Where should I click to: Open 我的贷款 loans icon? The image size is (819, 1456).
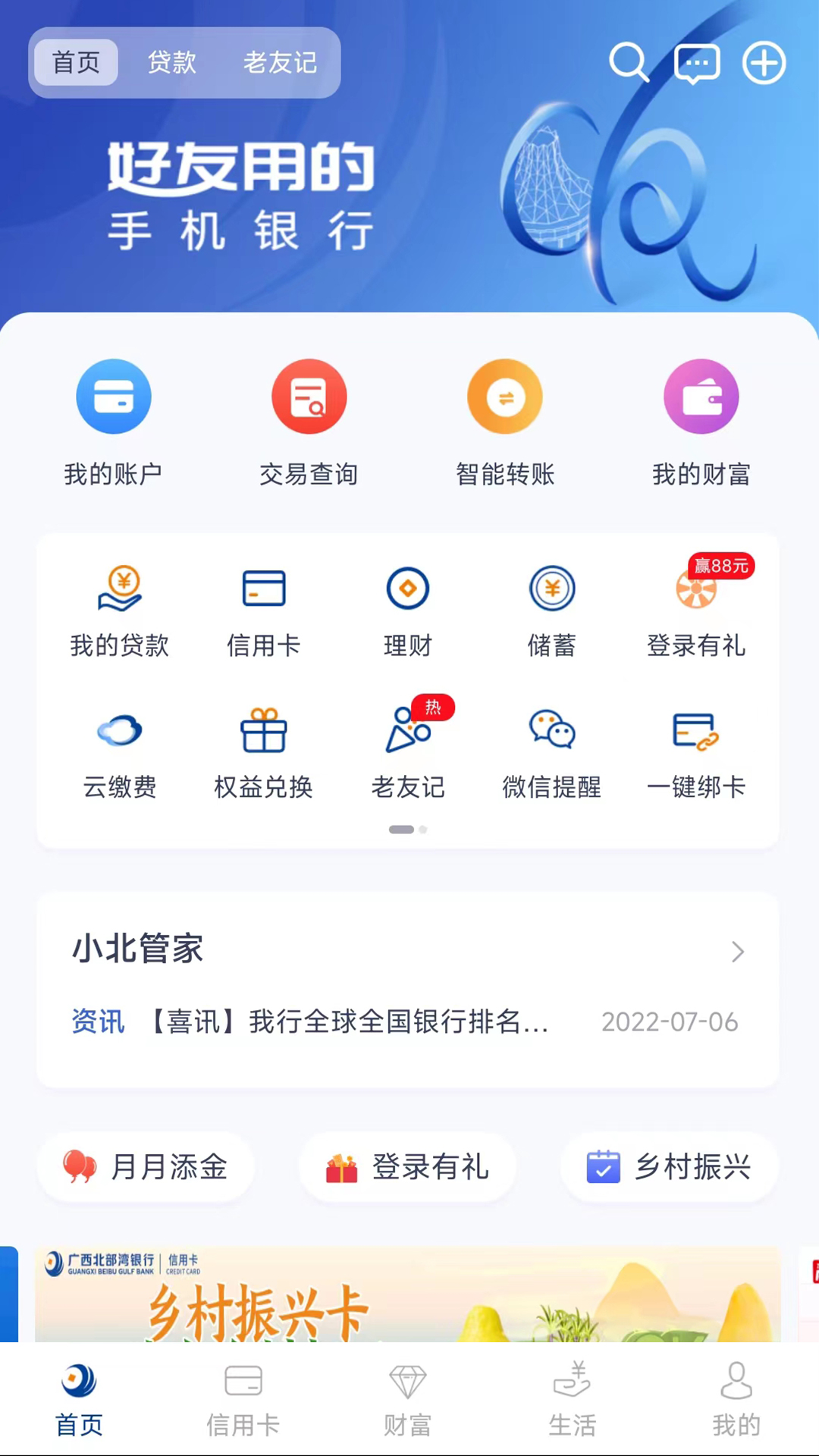(119, 610)
